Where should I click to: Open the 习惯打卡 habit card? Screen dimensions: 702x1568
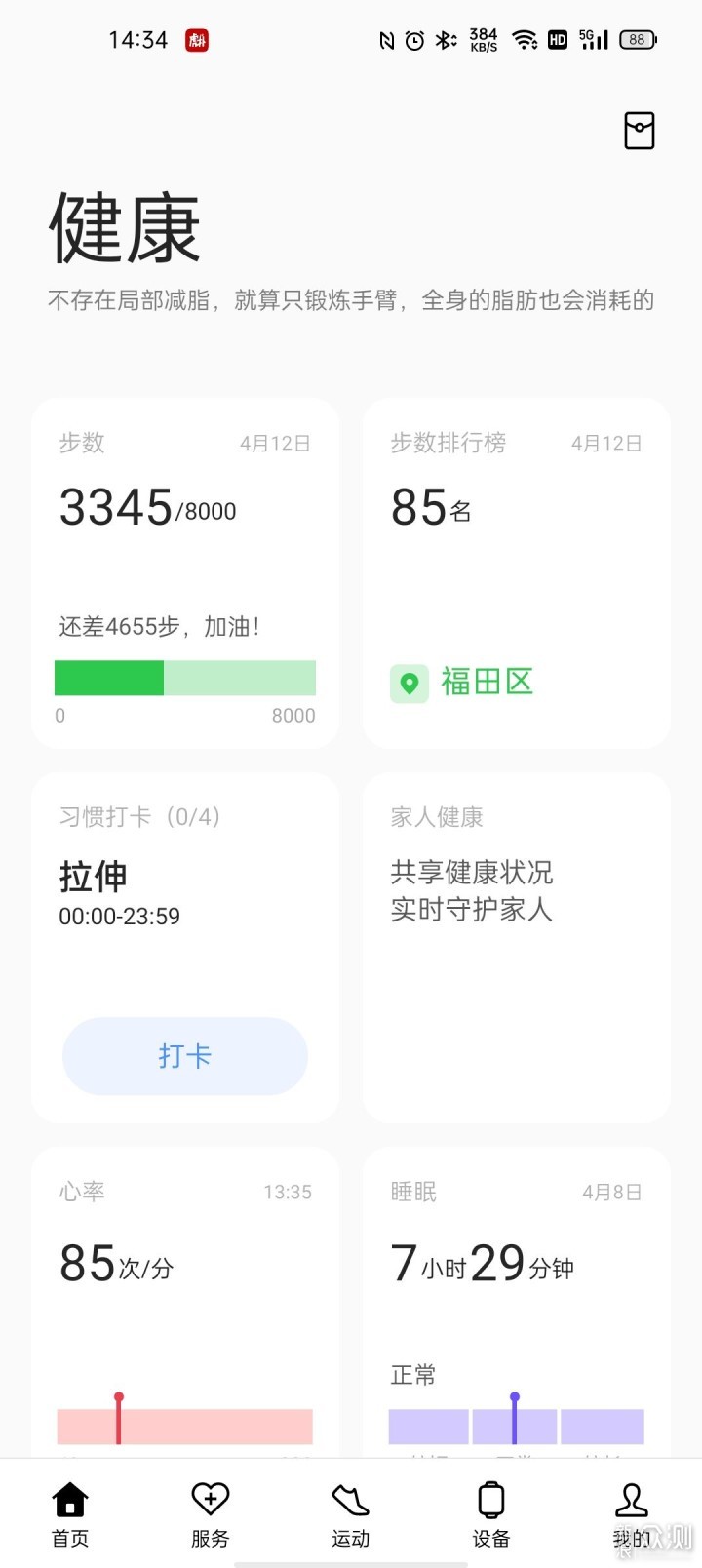click(x=185, y=948)
